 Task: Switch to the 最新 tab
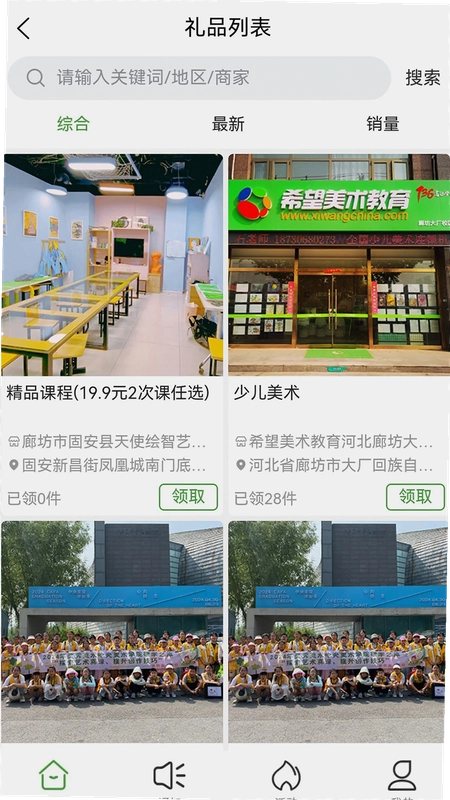coord(228,124)
